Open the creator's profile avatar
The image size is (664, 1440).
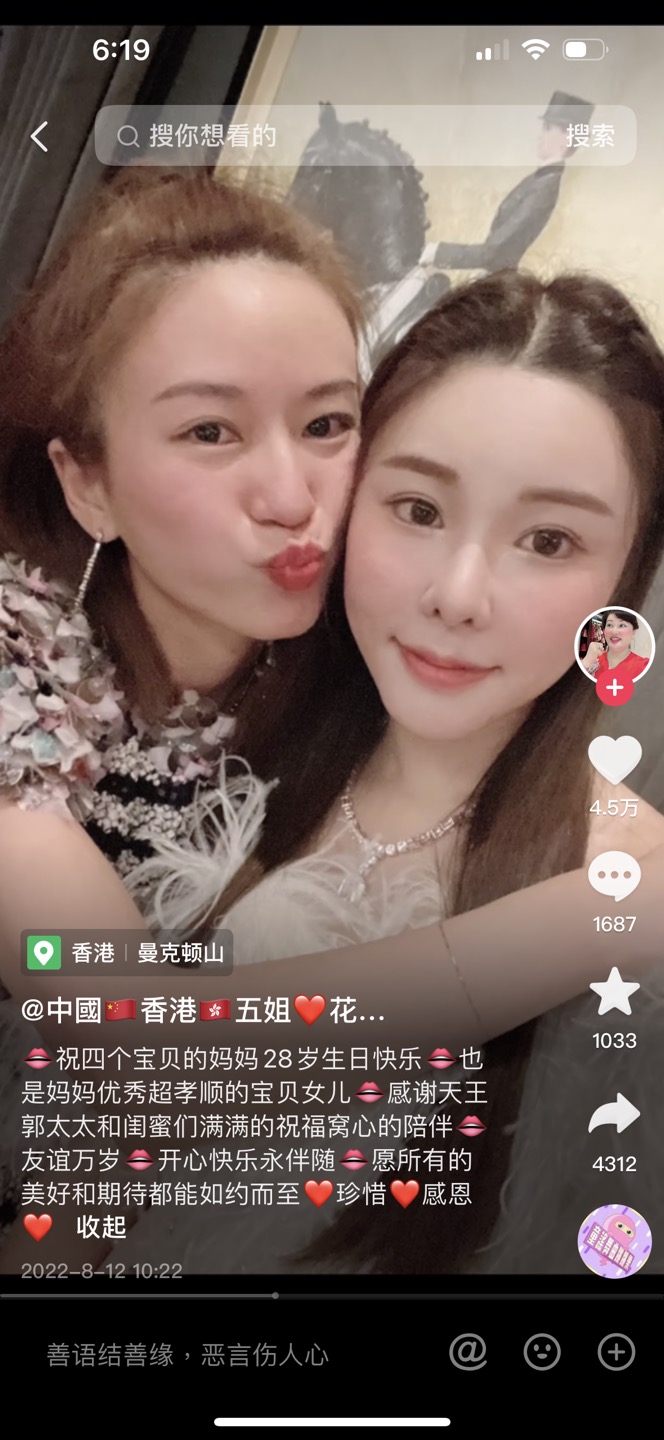point(614,645)
